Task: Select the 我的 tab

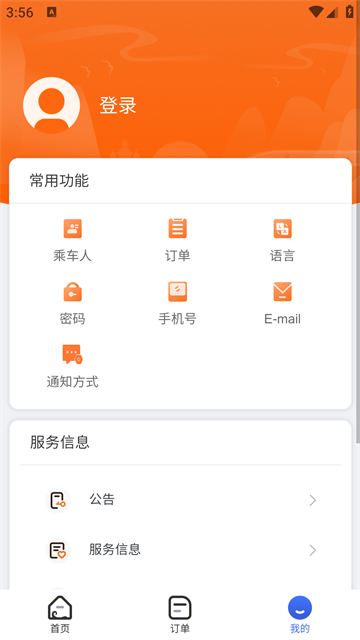Action: tap(300, 614)
